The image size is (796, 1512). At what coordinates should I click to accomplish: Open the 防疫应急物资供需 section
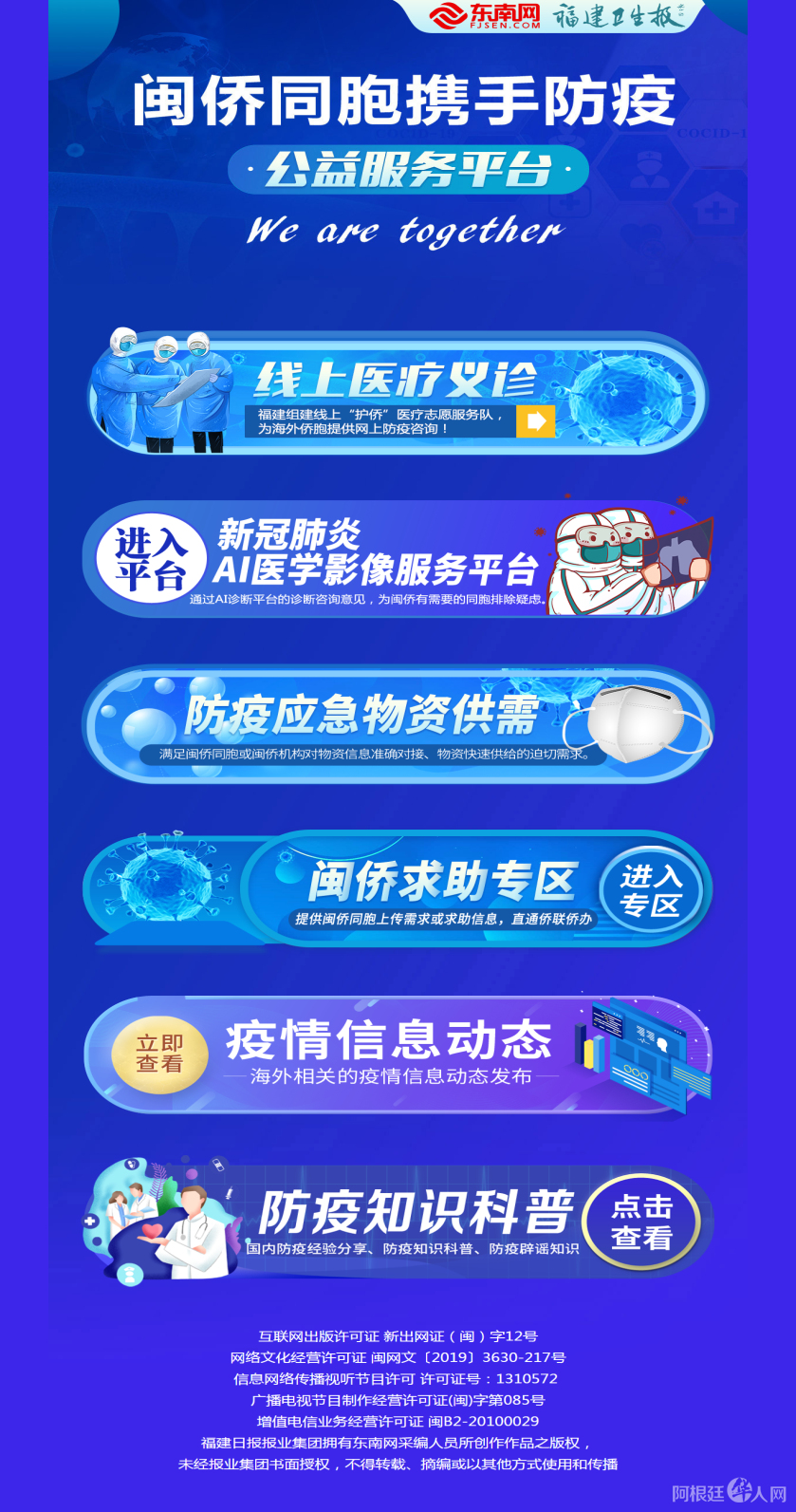coord(398,721)
